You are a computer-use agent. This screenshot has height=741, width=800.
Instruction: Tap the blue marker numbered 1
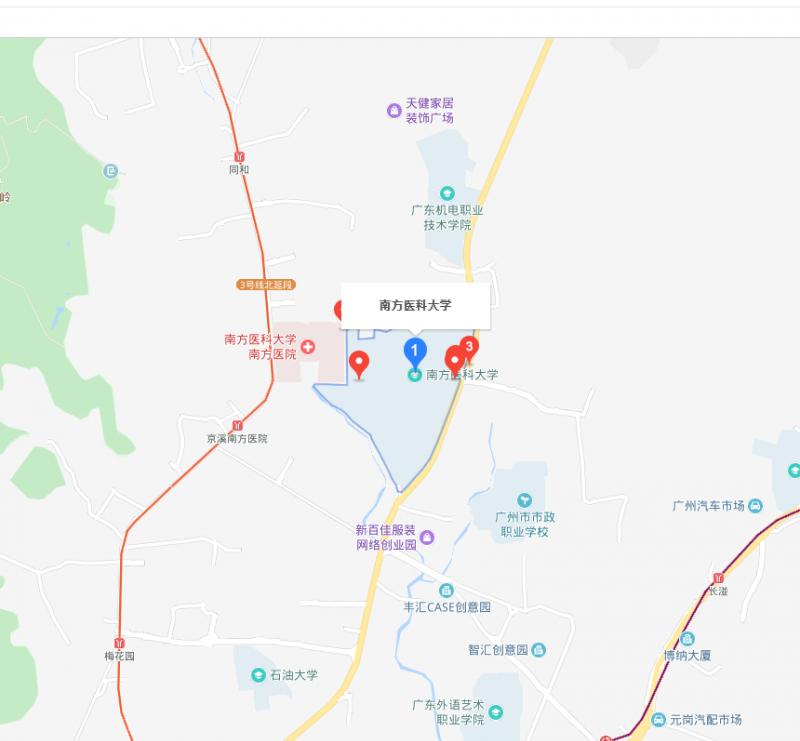(x=414, y=351)
